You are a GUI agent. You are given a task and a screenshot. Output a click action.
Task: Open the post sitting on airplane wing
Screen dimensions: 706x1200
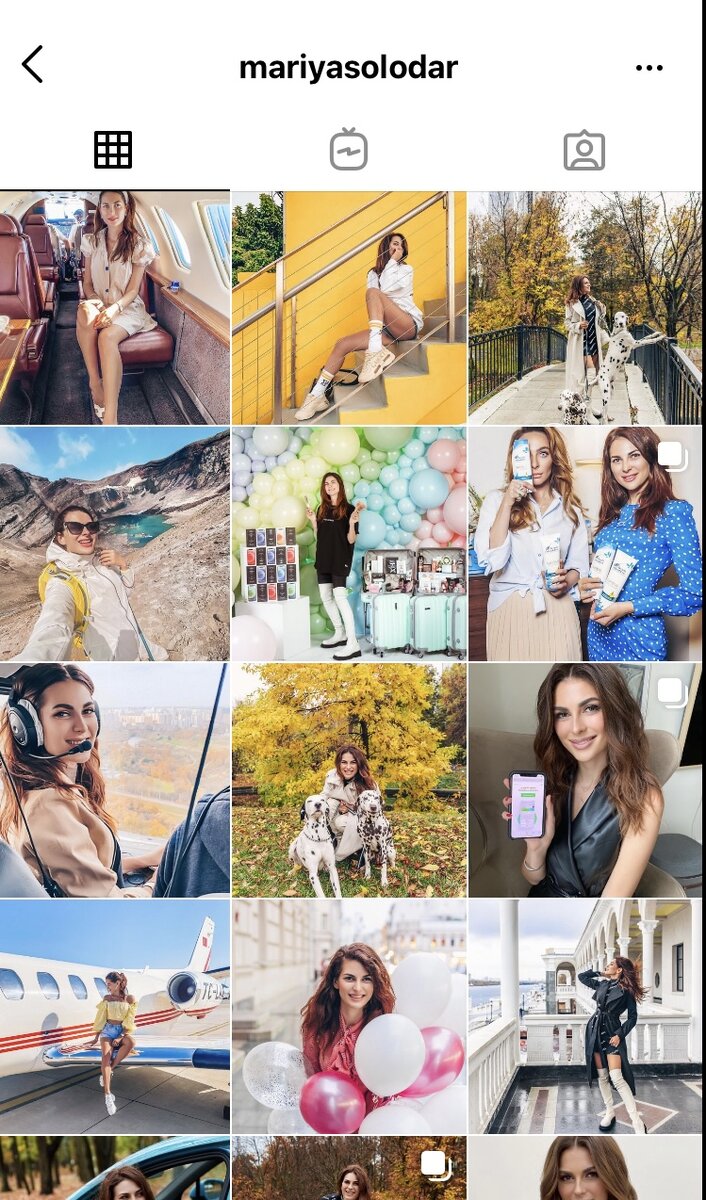[115, 1016]
